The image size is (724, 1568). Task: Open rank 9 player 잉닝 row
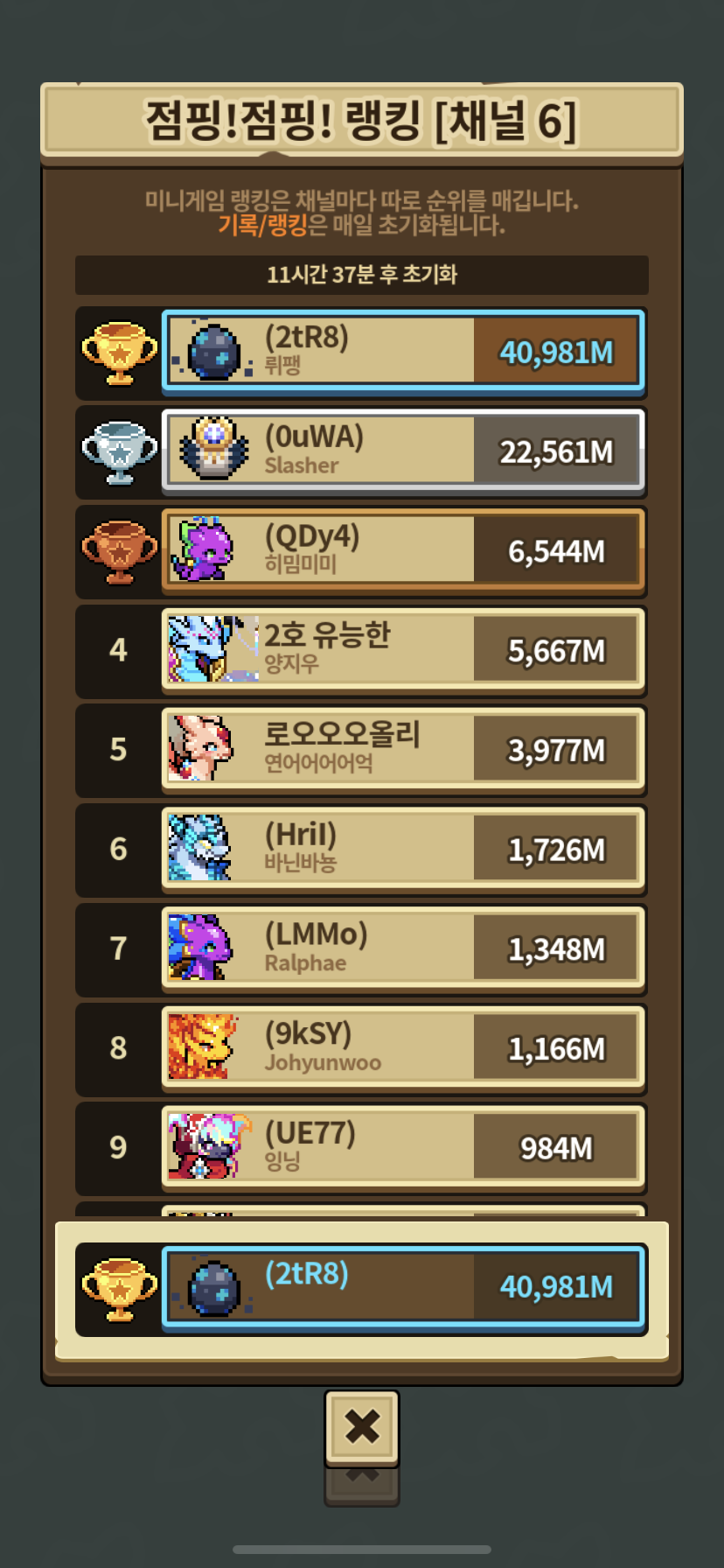point(403,1147)
